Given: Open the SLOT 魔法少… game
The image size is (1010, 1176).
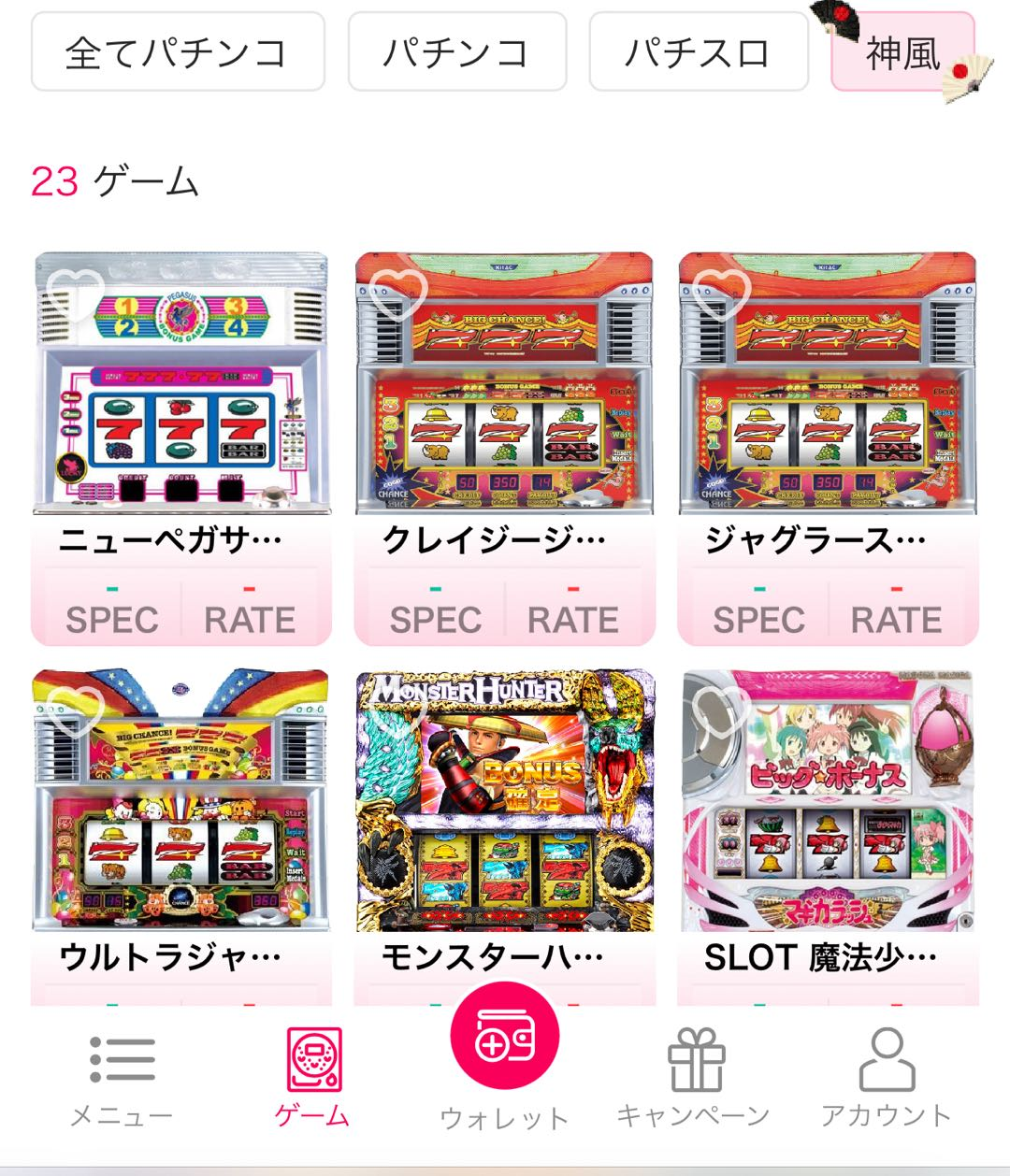Looking at the screenshot, I should pos(828,802).
